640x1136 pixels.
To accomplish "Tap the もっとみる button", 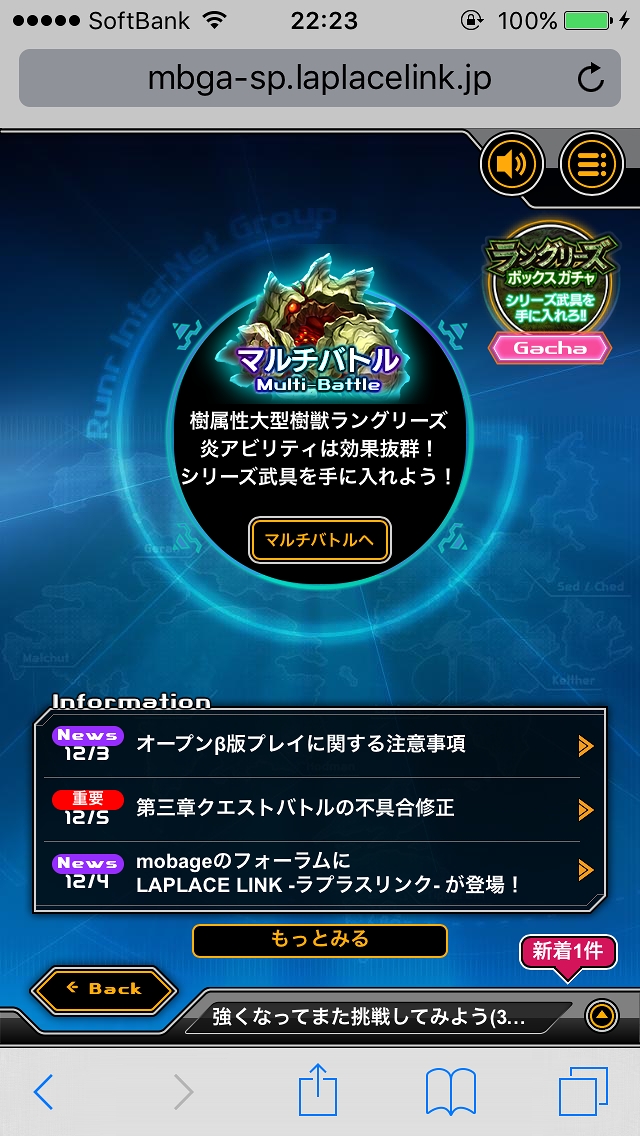I will (x=320, y=940).
